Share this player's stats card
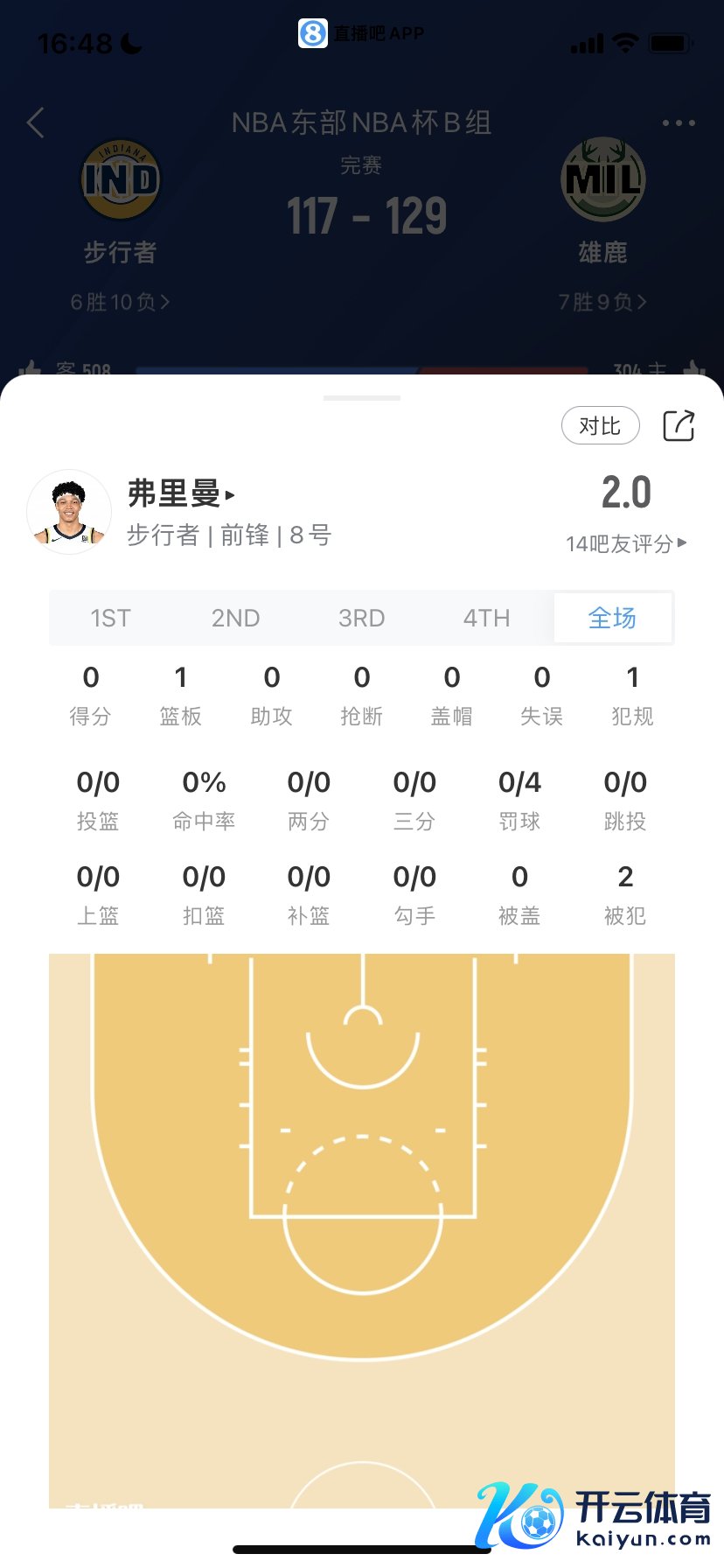The width and height of the screenshot is (724, 1568). pos(679,426)
